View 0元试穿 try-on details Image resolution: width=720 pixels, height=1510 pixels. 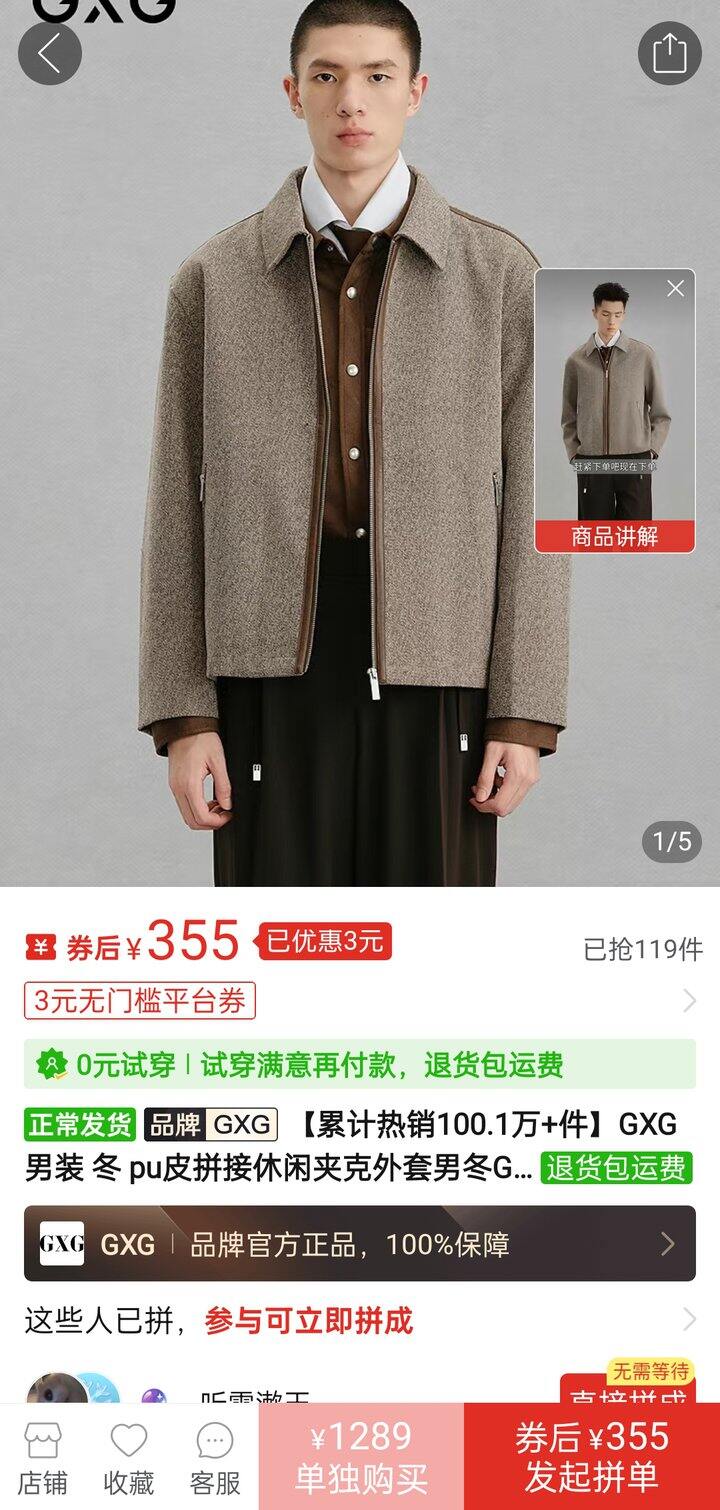360,1065
